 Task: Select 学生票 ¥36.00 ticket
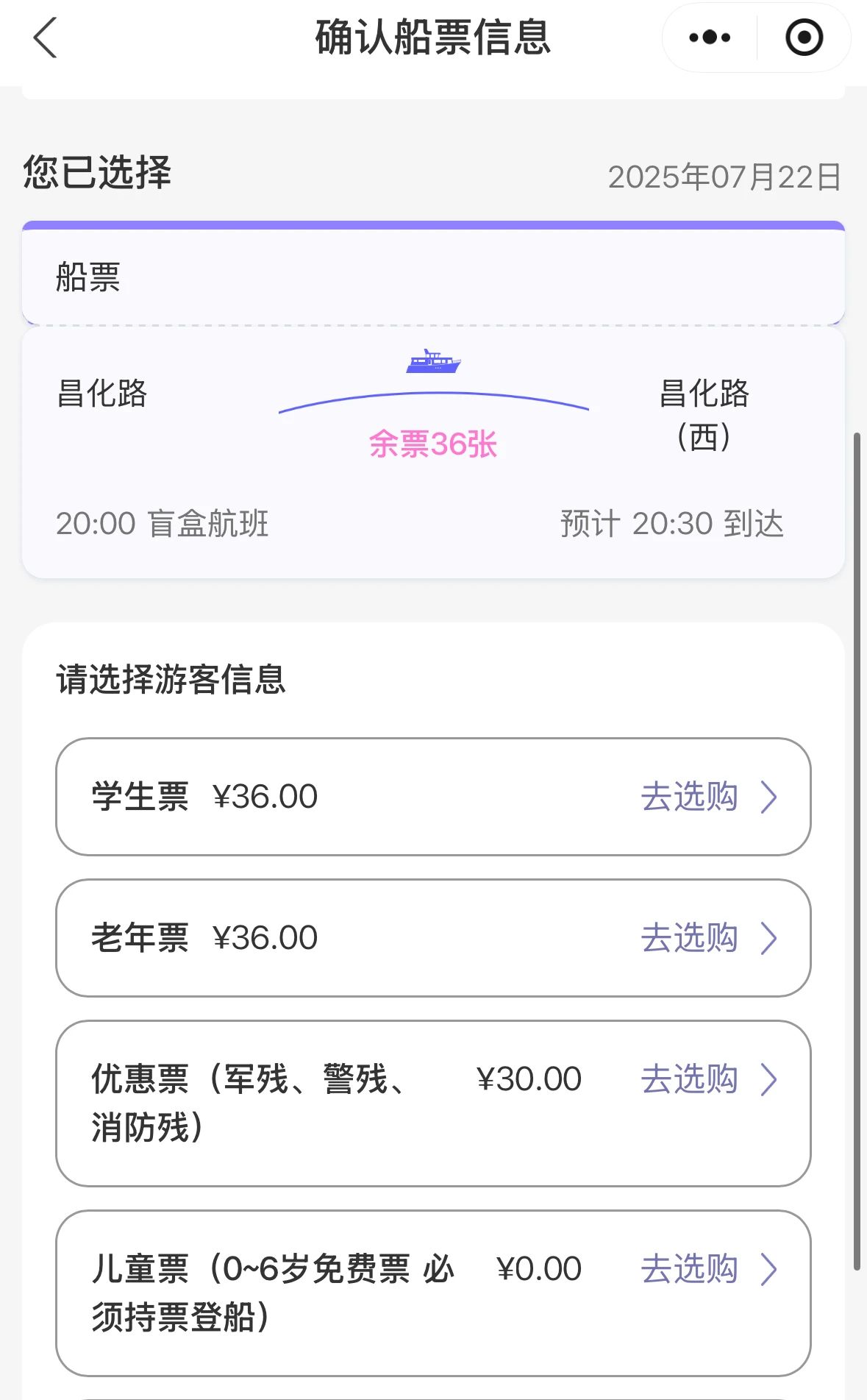pyautogui.click(x=707, y=797)
